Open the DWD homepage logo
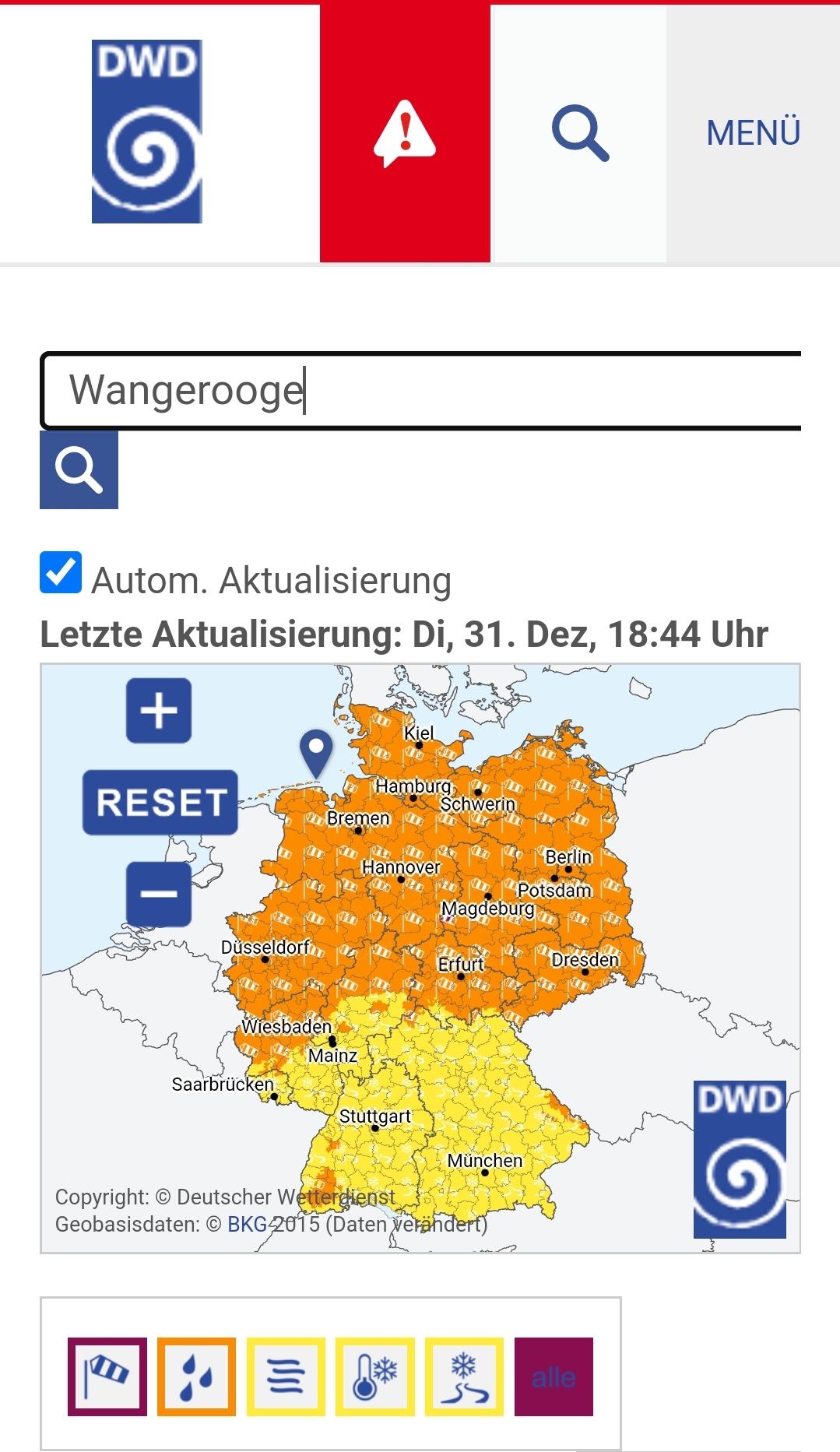This screenshot has height=1452, width=840. point(147,132)
